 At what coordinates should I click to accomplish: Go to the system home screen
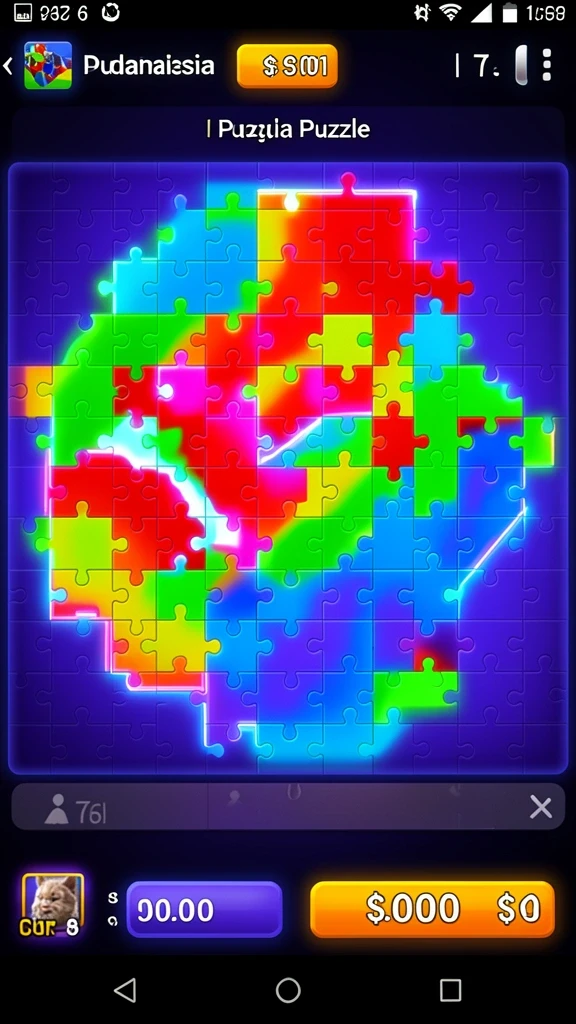(x=288, y=990)
